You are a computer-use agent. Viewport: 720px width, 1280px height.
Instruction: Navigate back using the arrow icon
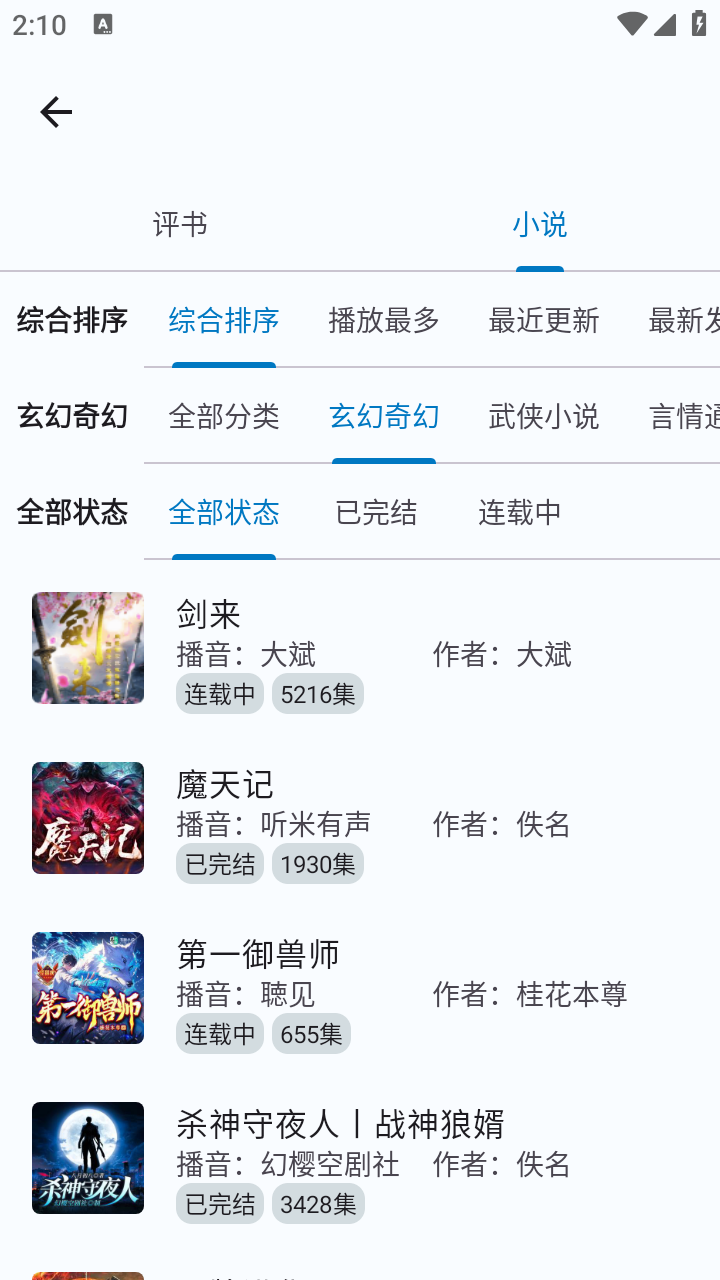(x=55, y=111)
